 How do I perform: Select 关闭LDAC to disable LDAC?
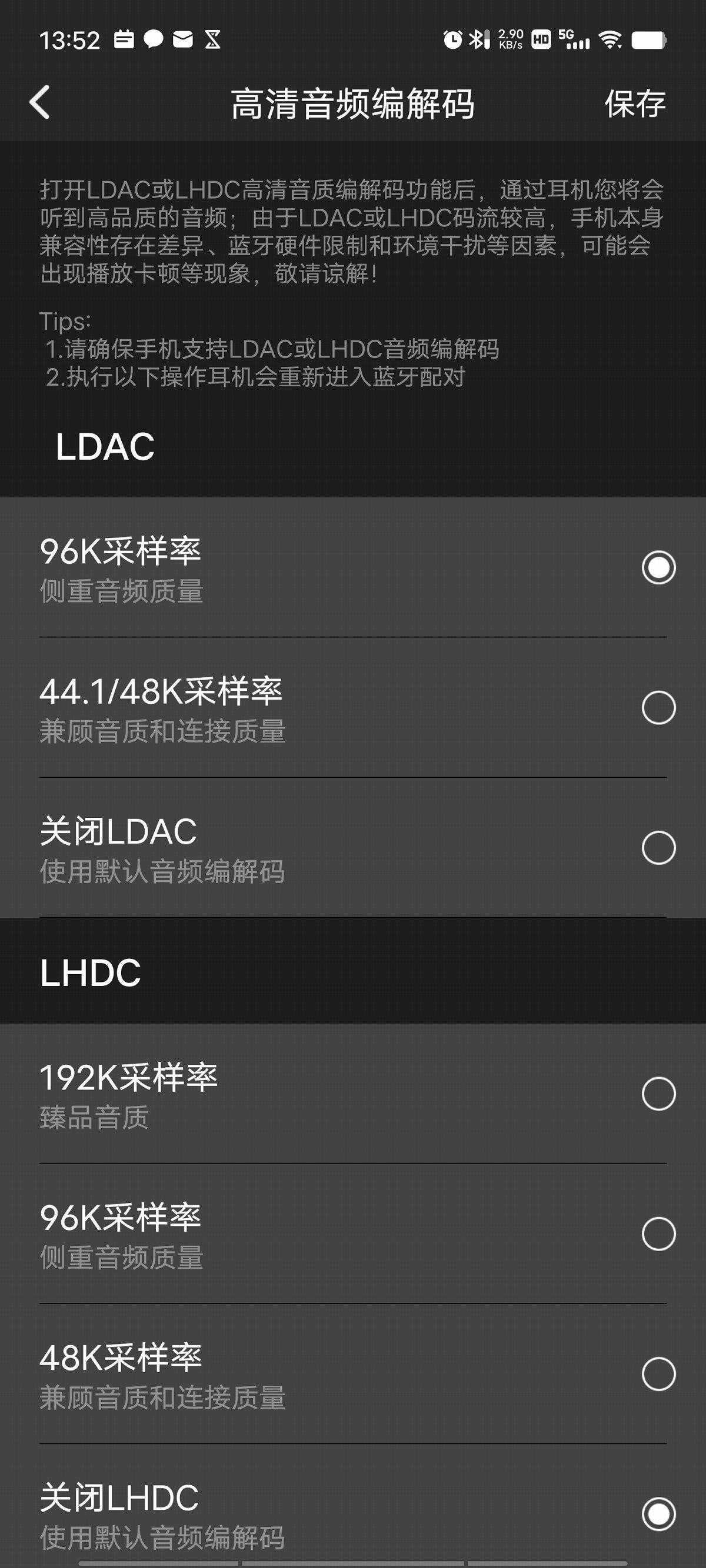click(658, 847)
